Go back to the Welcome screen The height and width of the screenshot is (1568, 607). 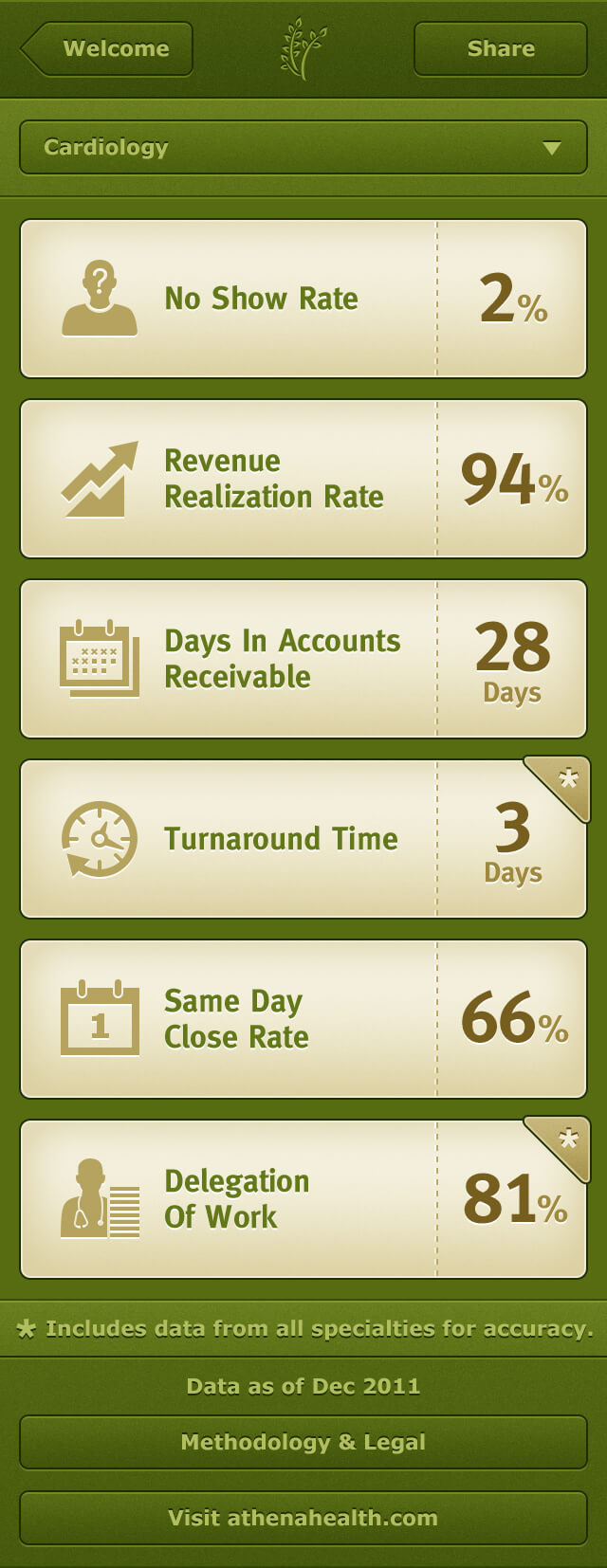(x=108, y=49)
